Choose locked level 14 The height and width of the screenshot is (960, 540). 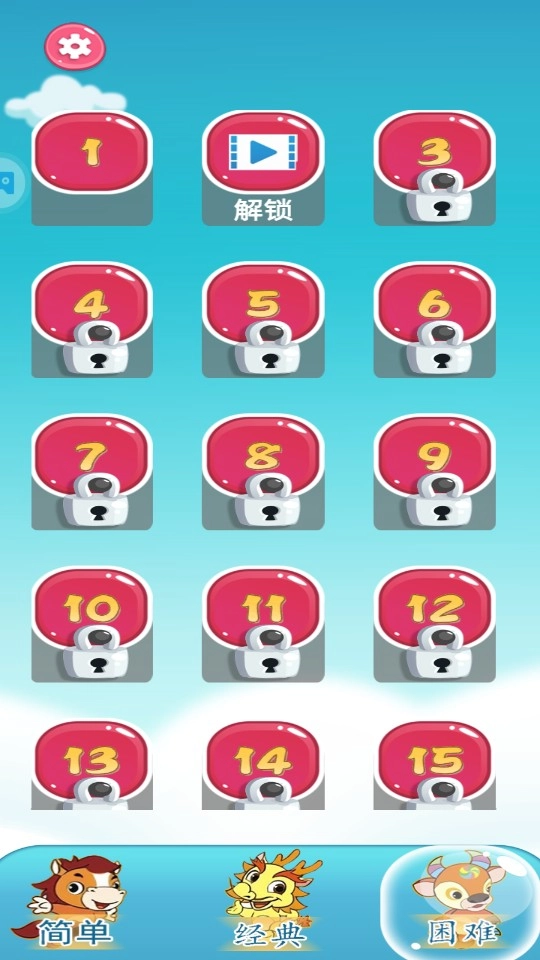[263, 765]
